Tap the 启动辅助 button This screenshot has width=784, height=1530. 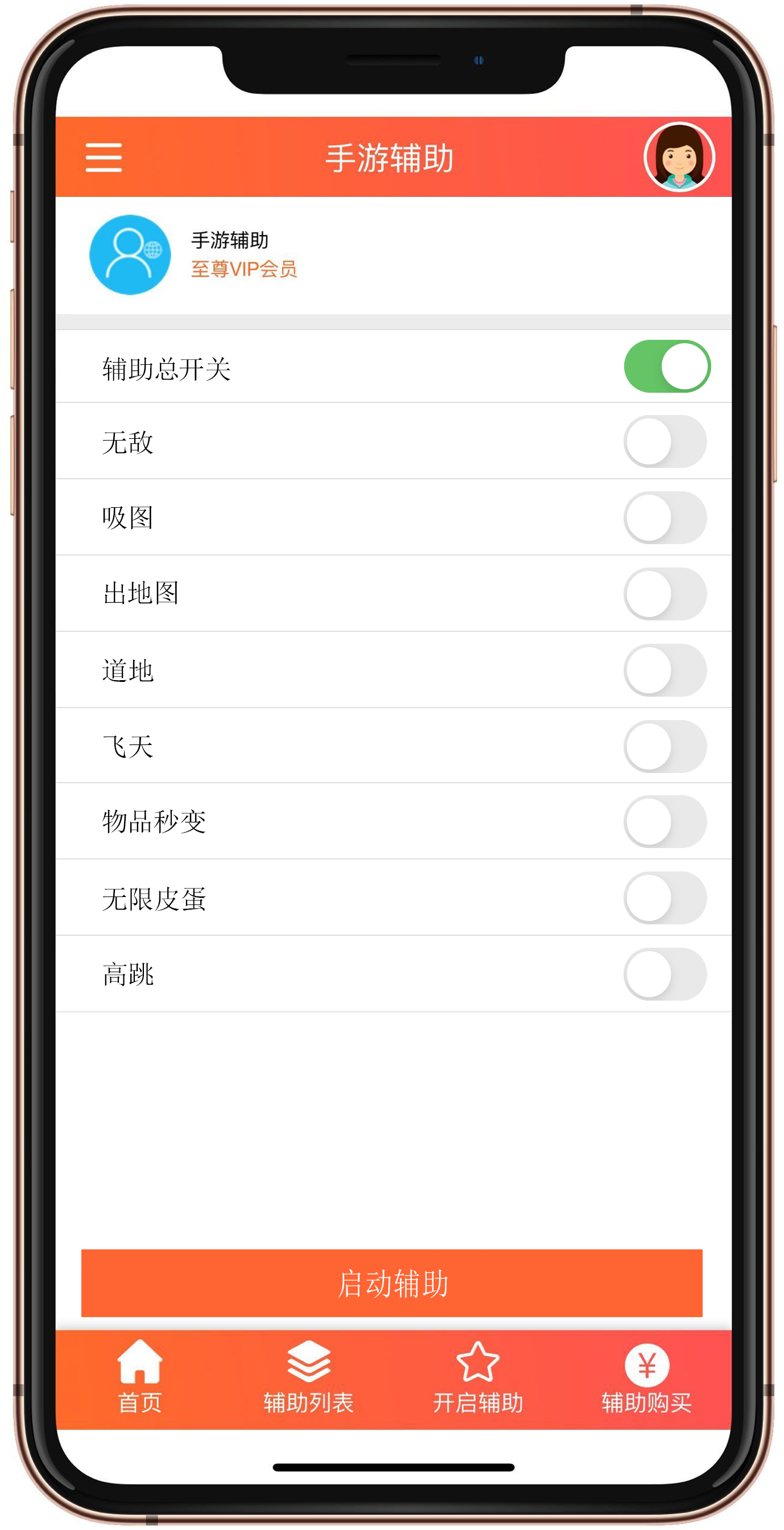click(391, 1283)
